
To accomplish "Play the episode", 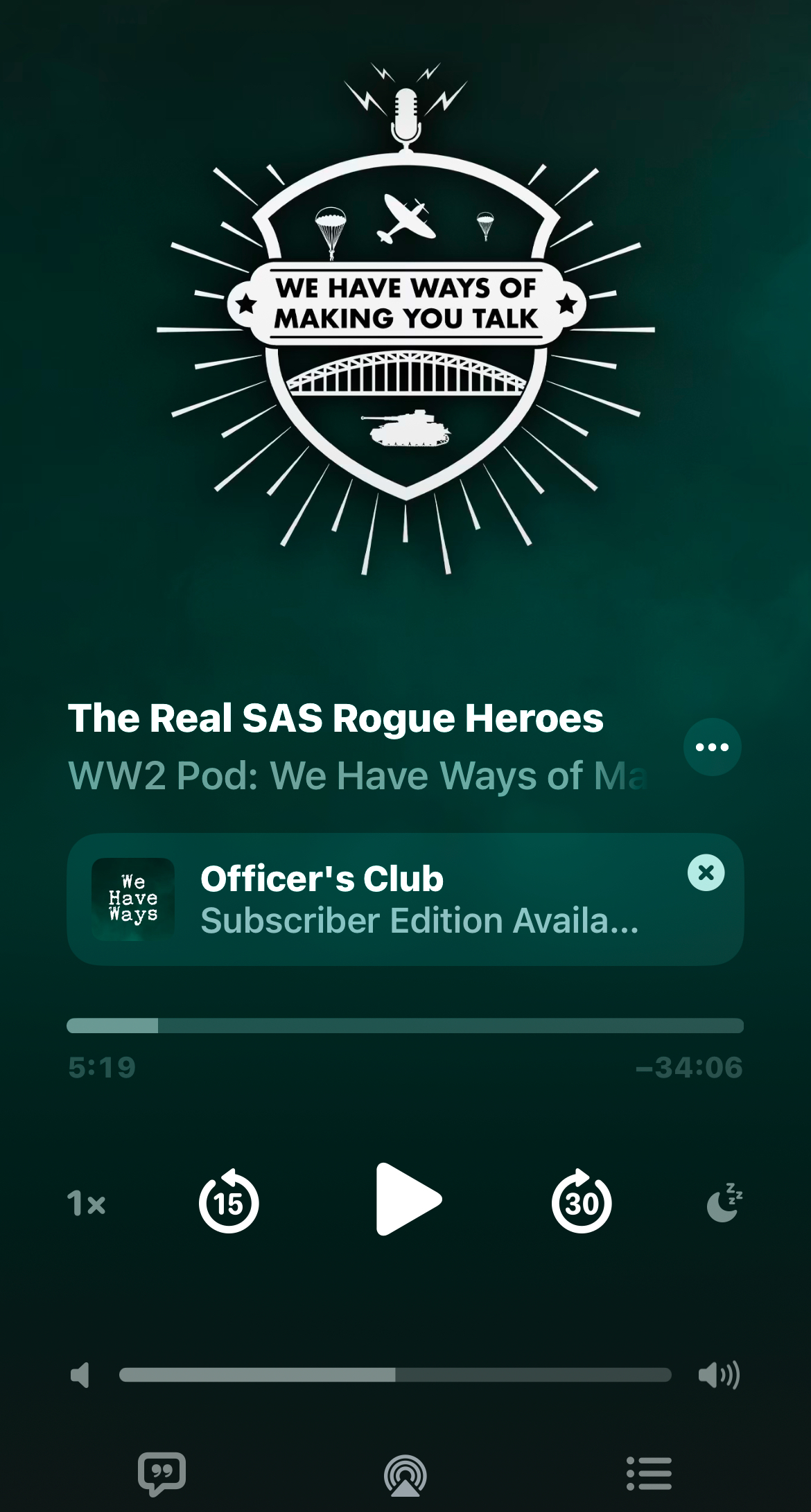I will click(408, 1199).
